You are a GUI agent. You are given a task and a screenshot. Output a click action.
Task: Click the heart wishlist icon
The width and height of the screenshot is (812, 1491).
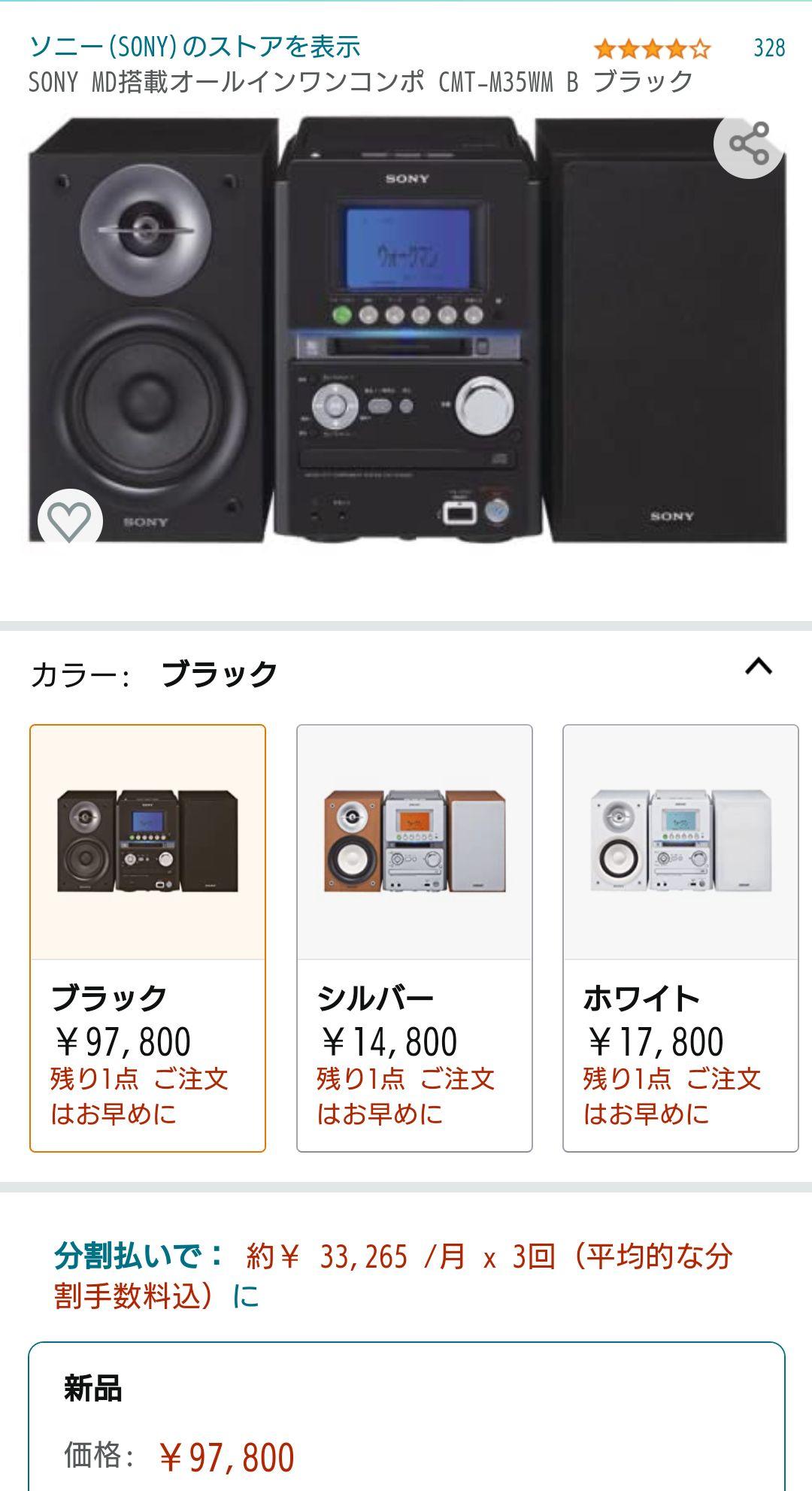coord(69,517)
